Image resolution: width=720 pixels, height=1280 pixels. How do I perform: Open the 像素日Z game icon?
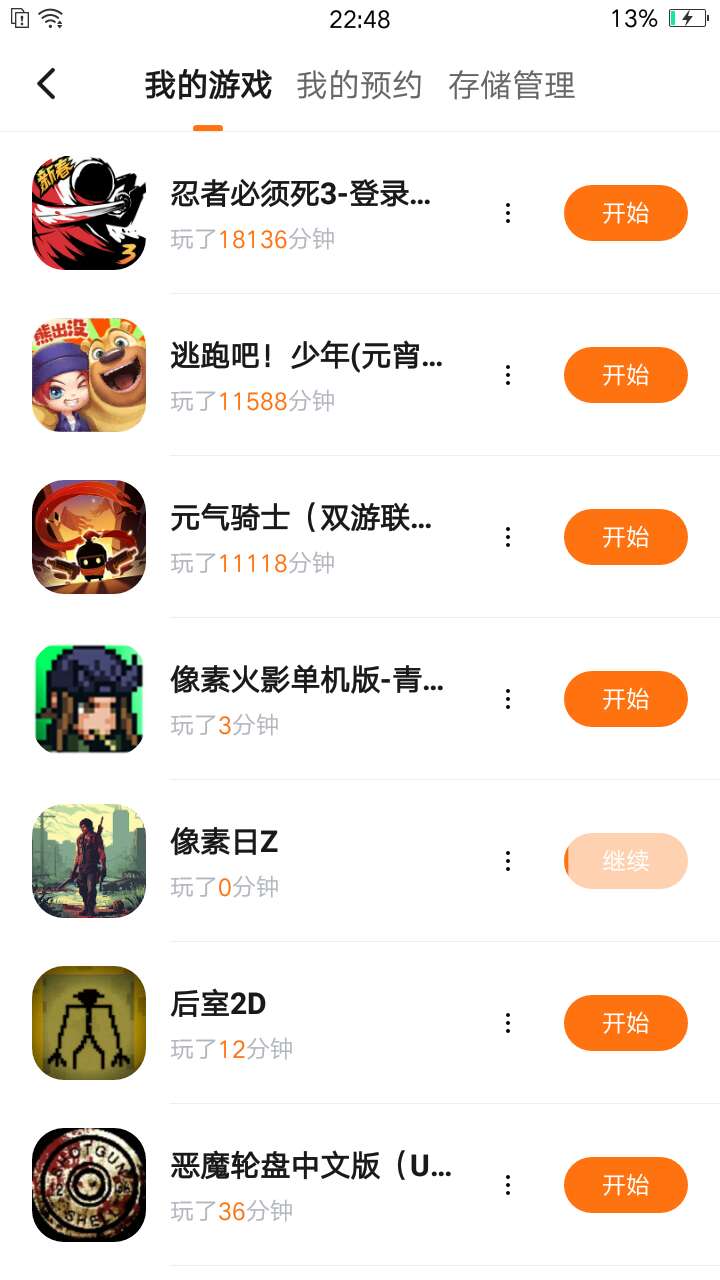[89, 861]
